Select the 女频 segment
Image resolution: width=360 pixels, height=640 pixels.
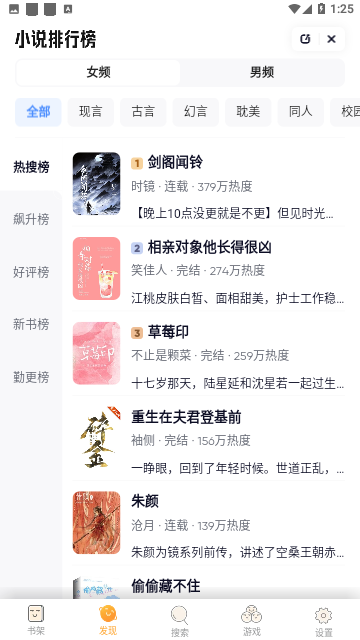98,73
